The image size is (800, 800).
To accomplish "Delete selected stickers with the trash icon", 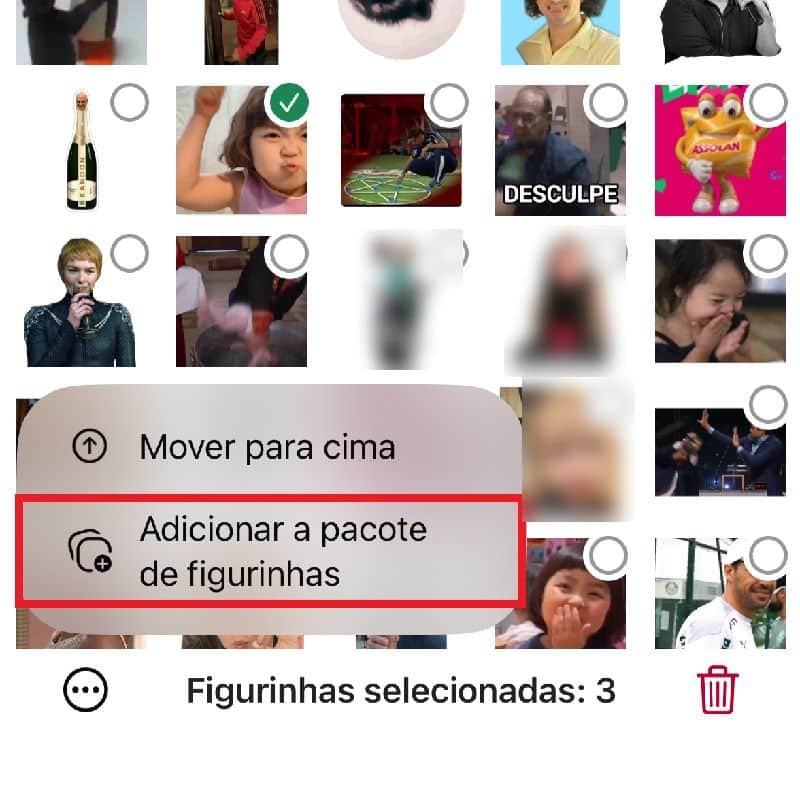I will coord(717,690).
